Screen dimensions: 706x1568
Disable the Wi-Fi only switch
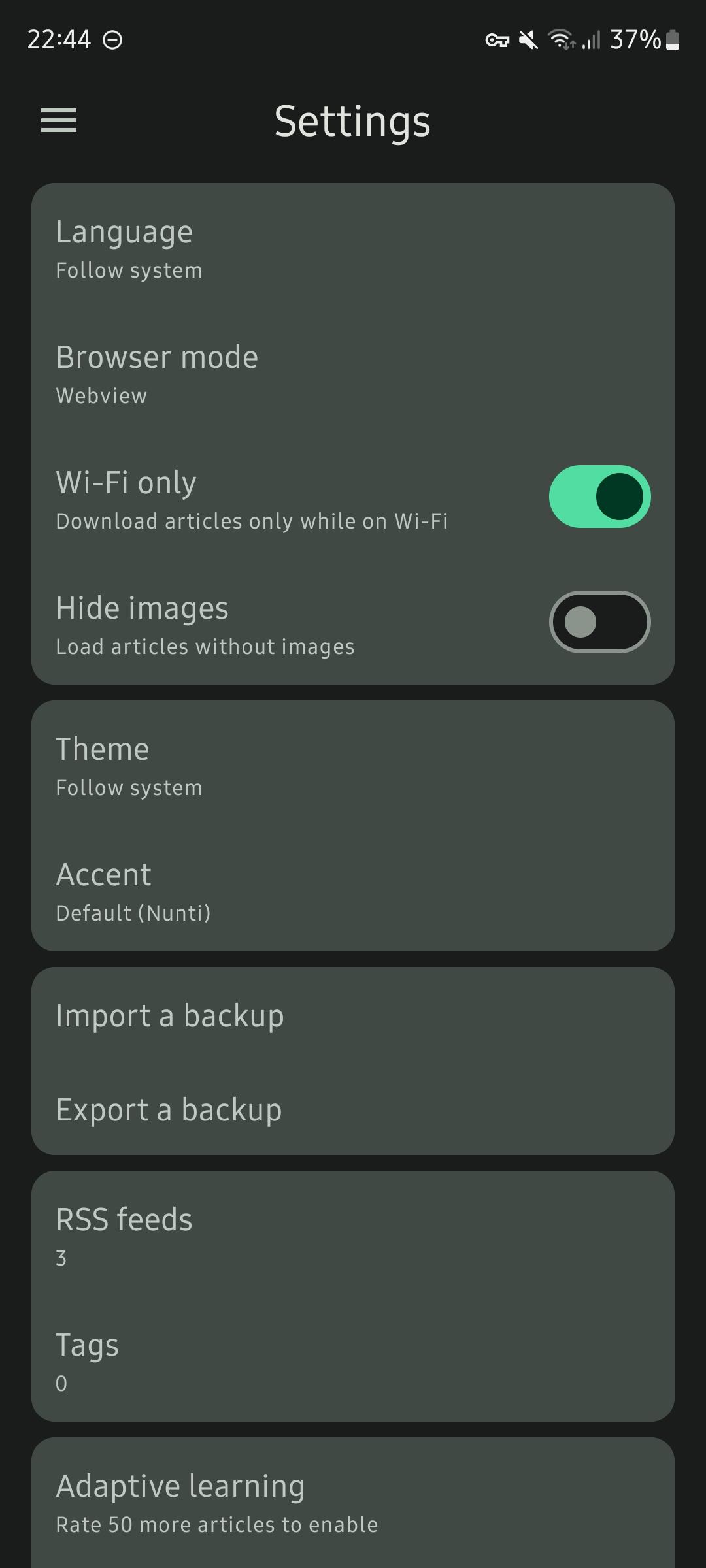(x=599, y=497)
